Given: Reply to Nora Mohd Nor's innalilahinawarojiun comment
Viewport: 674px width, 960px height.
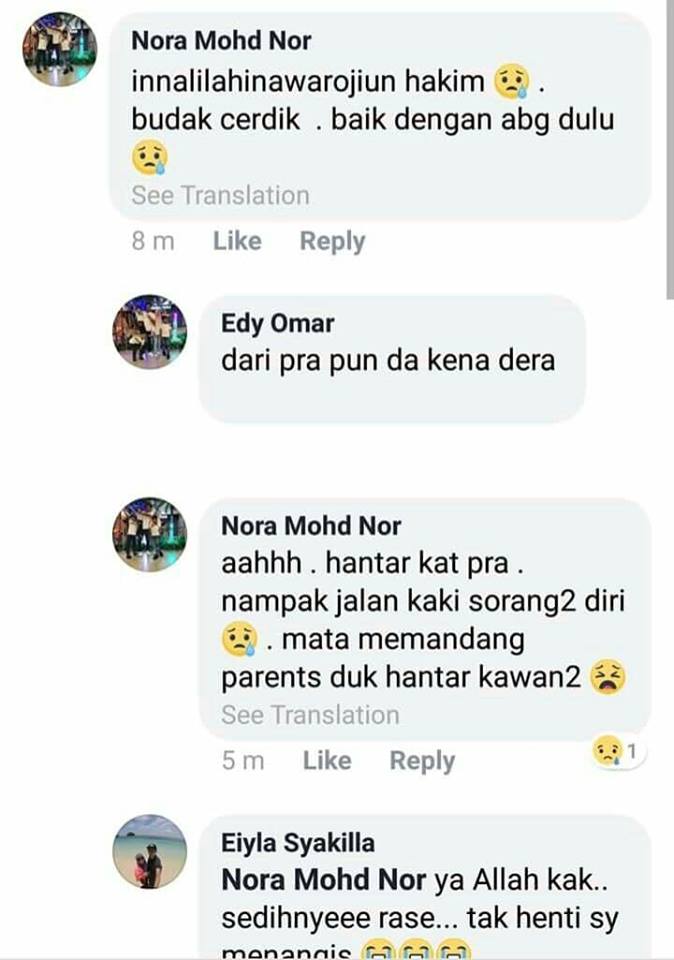Looking at the screenshot, I should pyautogui.click(x=332, y=241).
